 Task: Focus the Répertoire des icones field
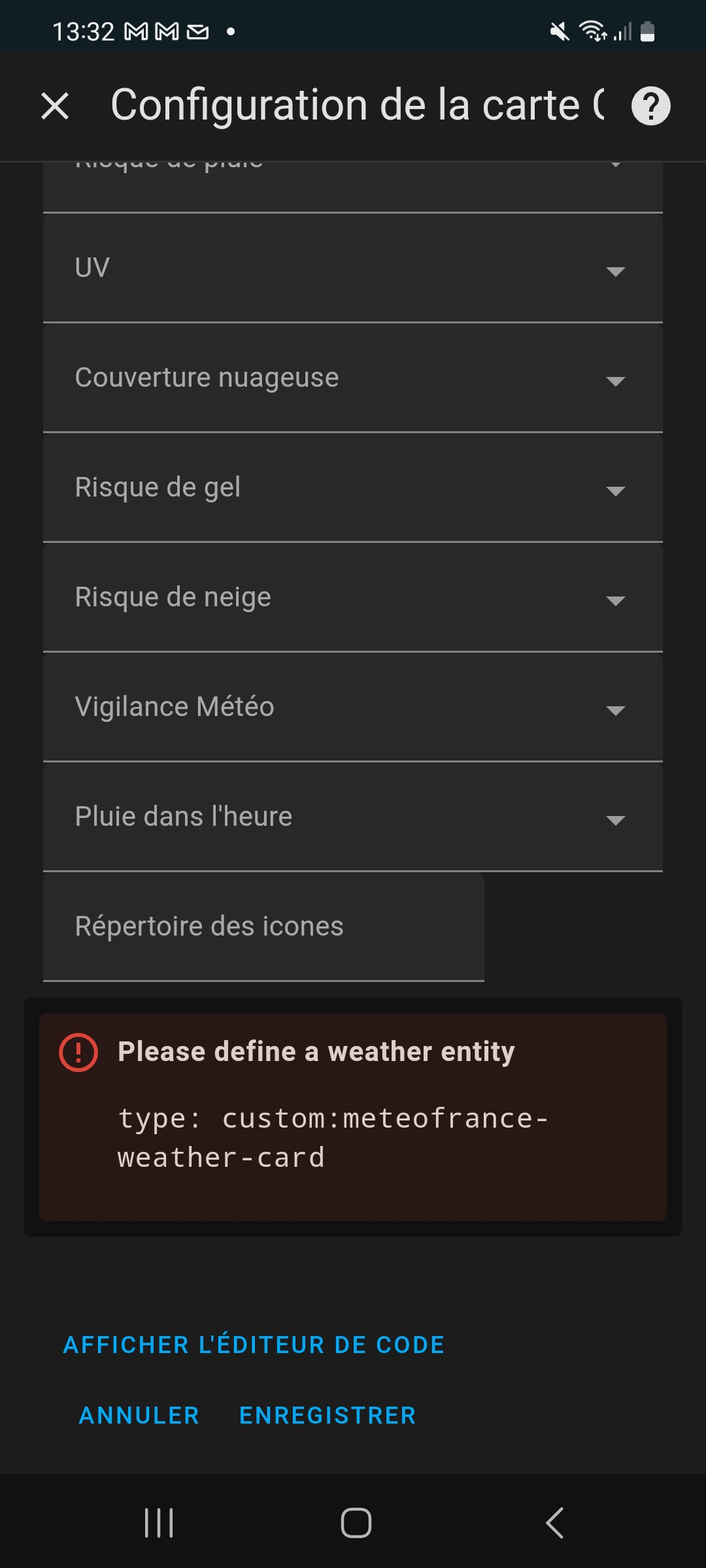click(263, 927)
